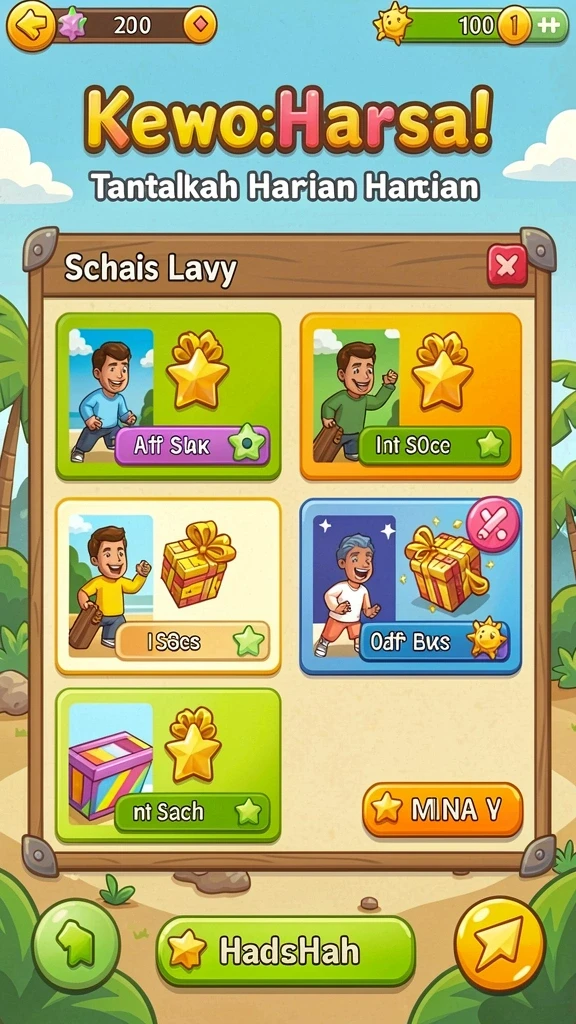Open the Aff Slak challenge card
This screenshot has height=1024, width=576.
pos(168,396)
